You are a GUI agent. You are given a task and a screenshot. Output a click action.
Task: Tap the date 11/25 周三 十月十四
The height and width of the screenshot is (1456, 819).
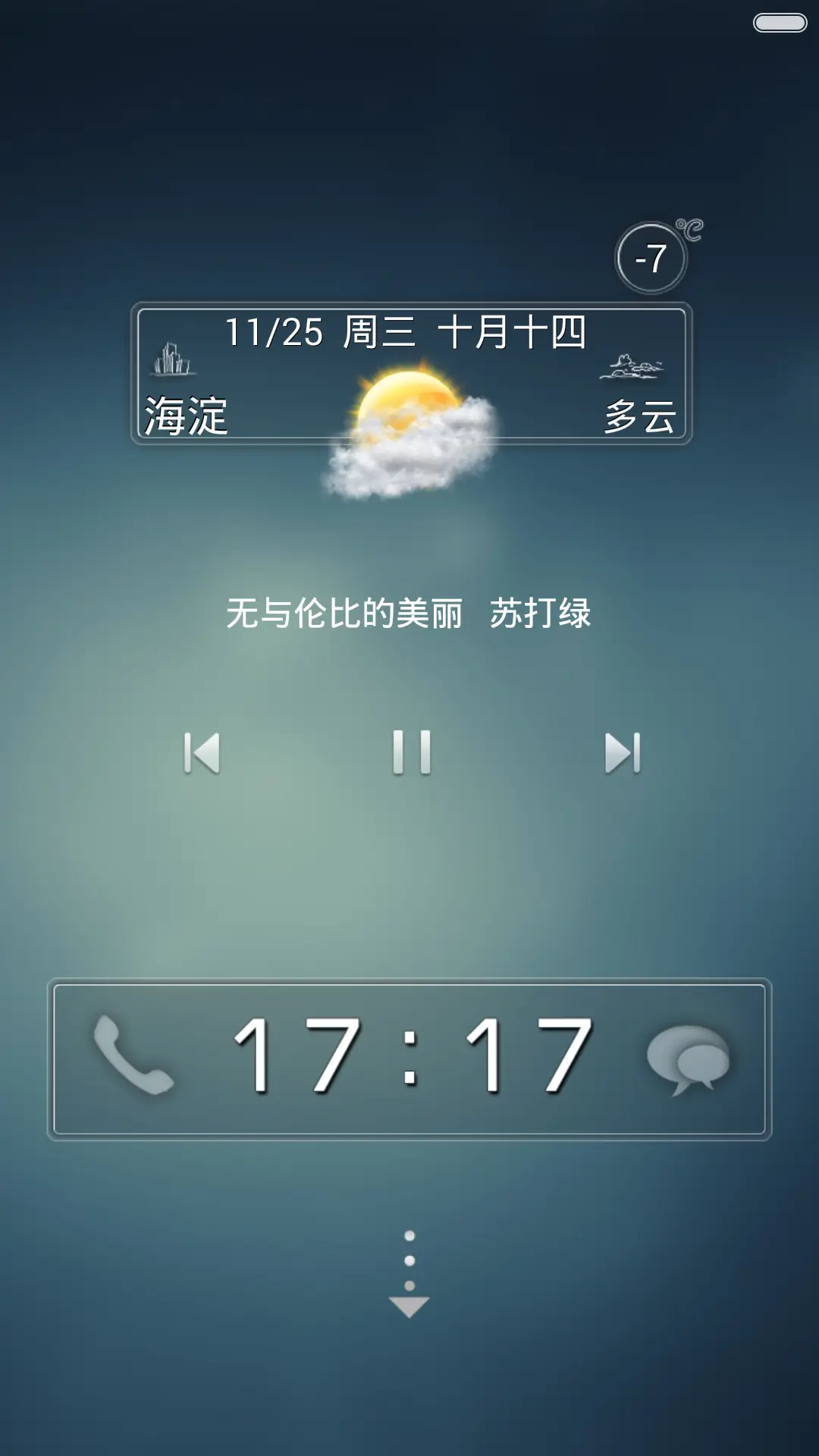tap(409, 330)
